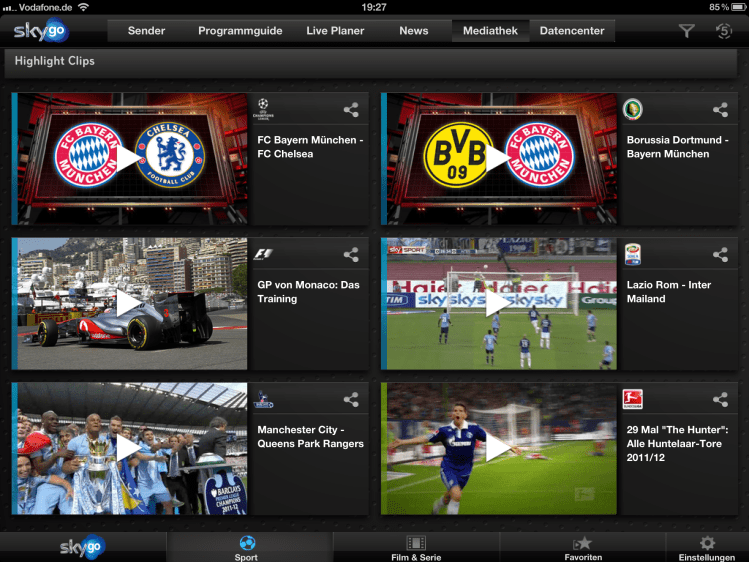The width and height of the screenshot is (749, 562).
Task: Open the Datencenter tab
Action: click(x=572, y=31)
